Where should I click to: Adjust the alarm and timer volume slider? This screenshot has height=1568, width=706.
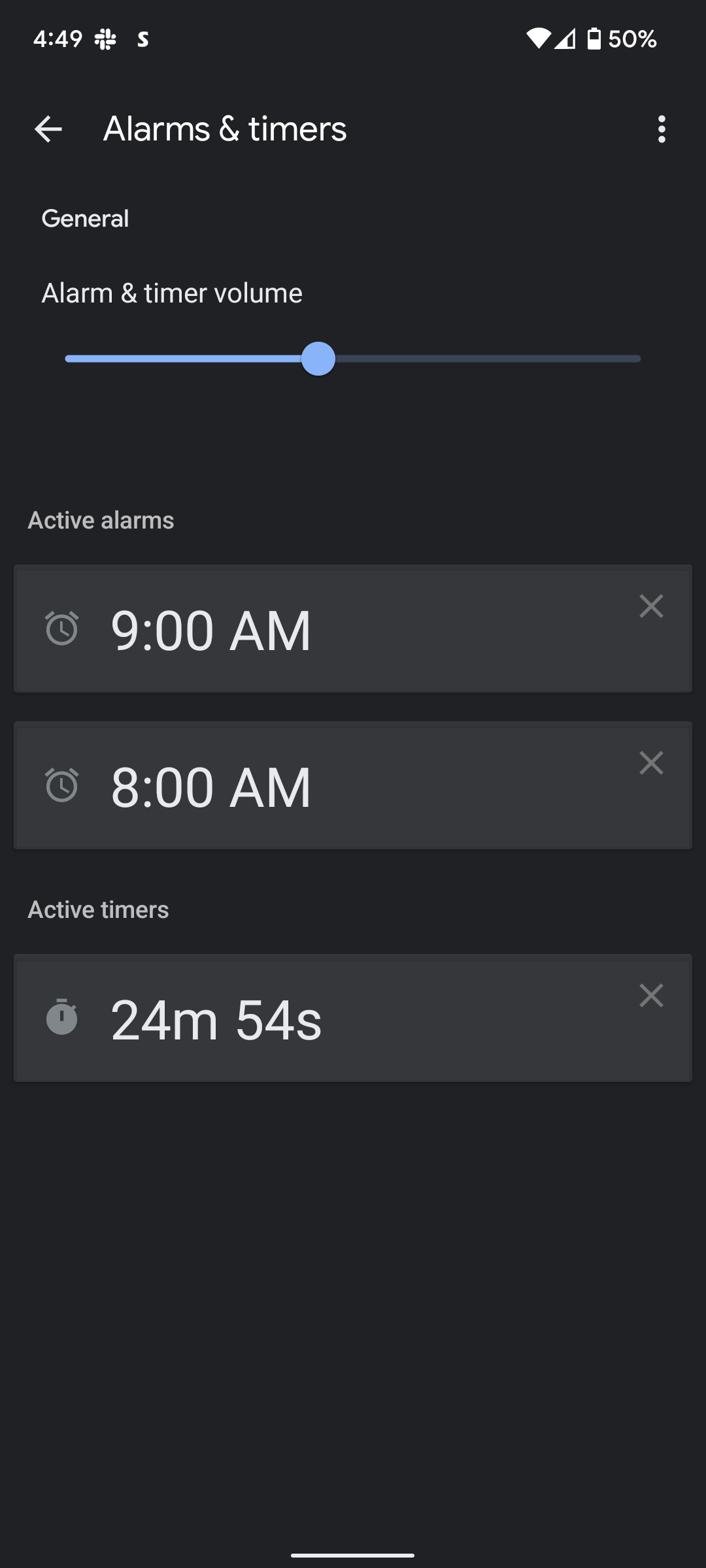click(x=318, y=358)
